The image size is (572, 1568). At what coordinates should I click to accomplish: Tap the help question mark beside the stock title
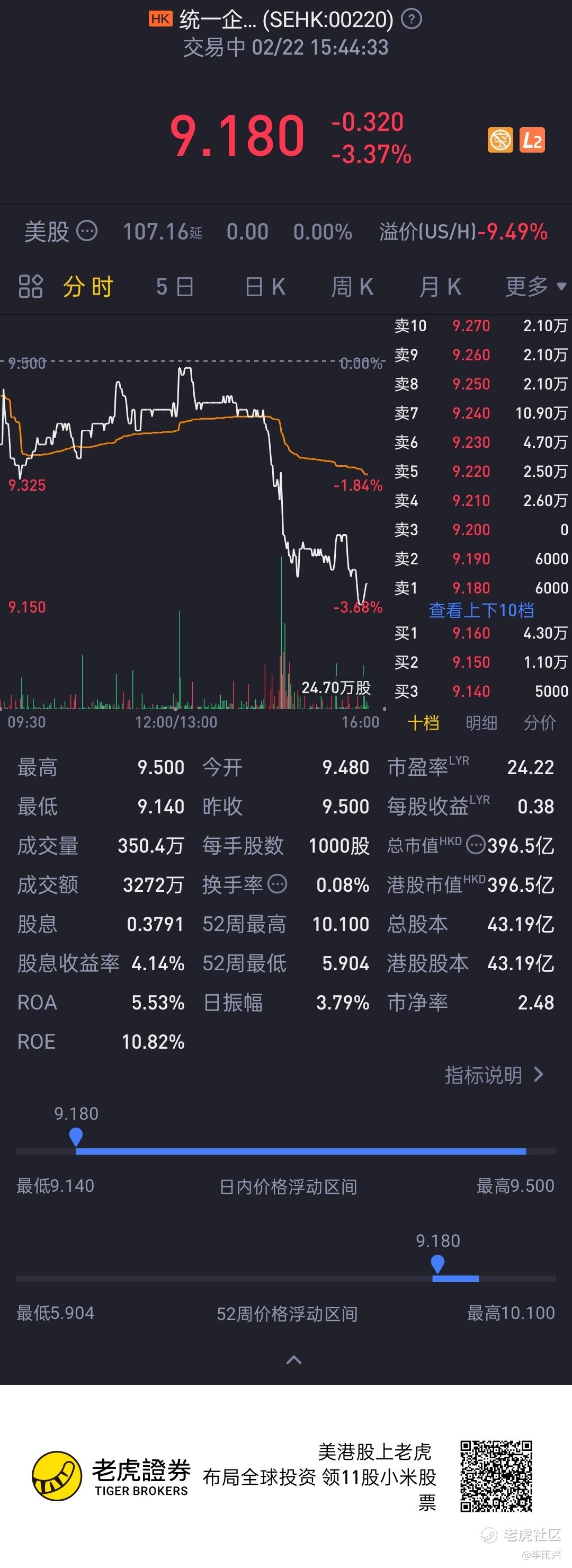412,20
